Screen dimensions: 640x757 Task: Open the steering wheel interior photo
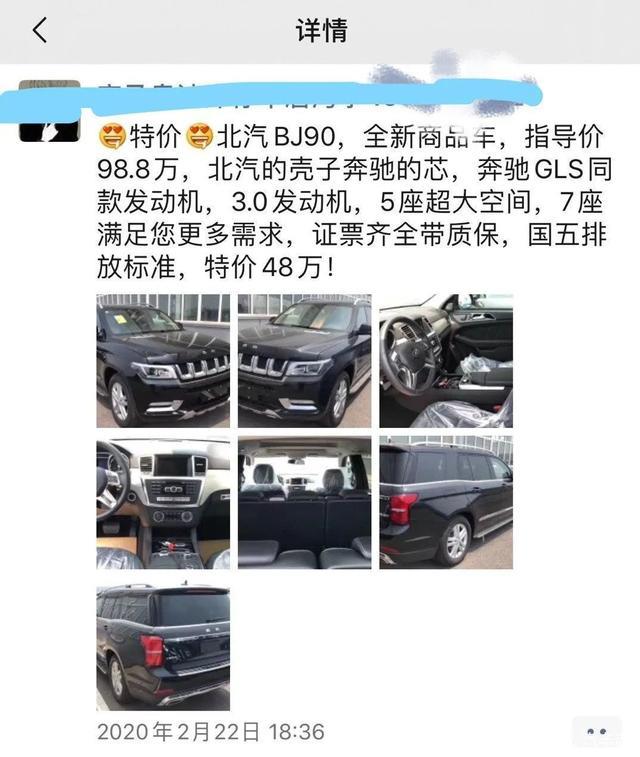[x=446, y=361]
